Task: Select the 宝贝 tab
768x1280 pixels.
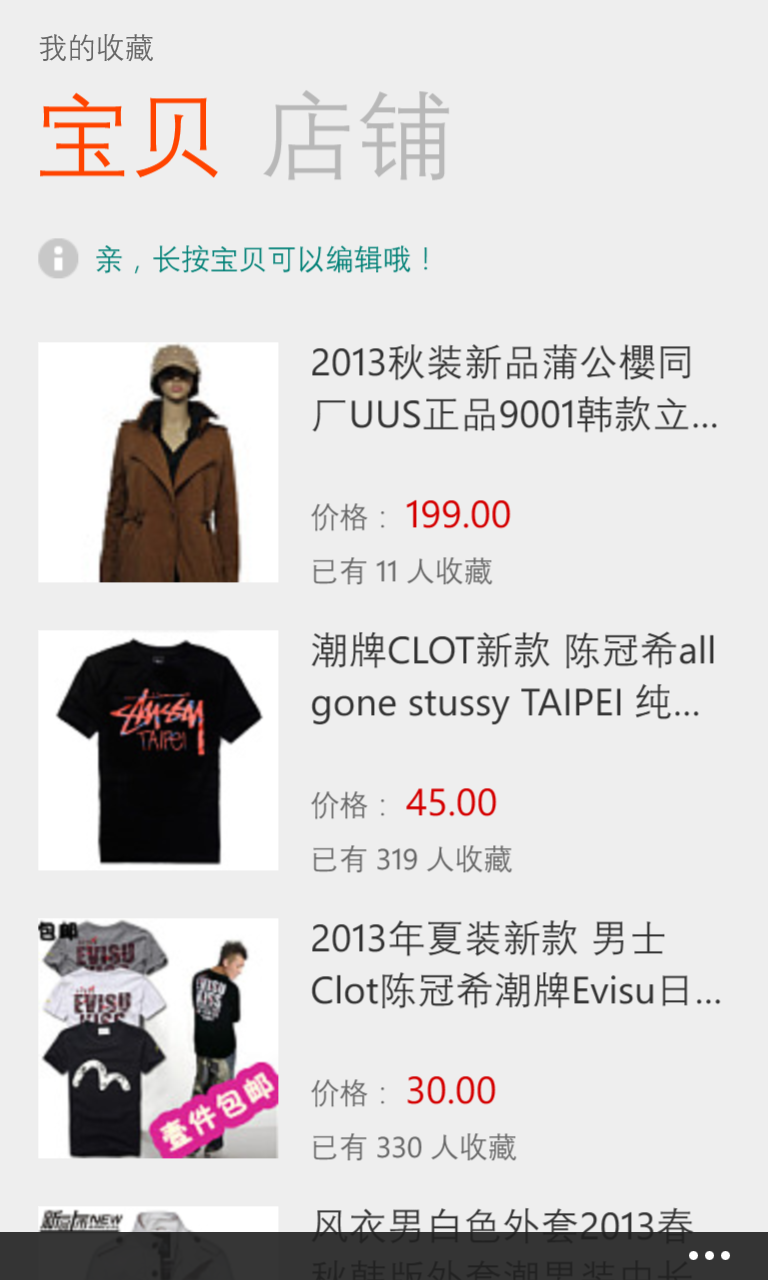Action: pyautogui.click(x=129, y=137)
